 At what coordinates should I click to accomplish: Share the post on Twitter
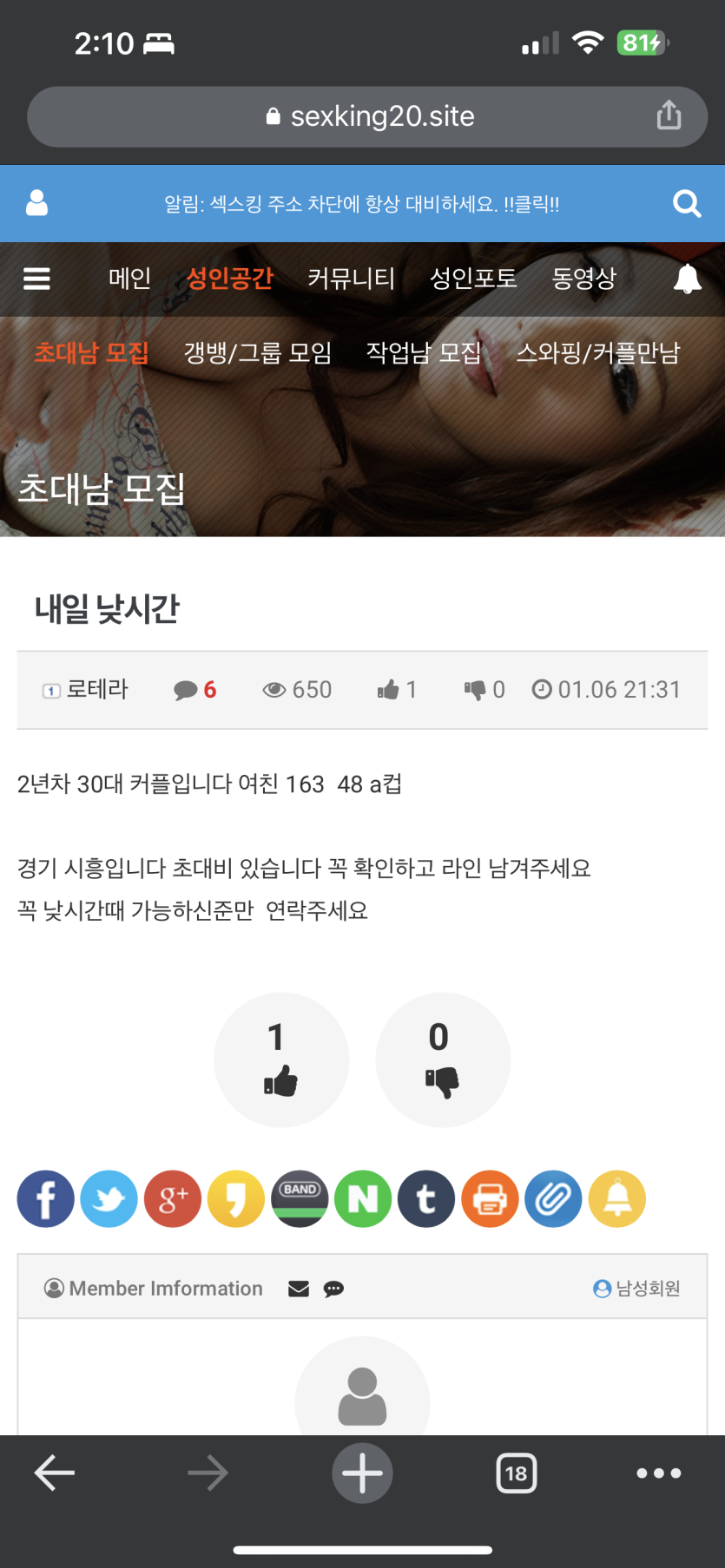tap(109, 1199)
